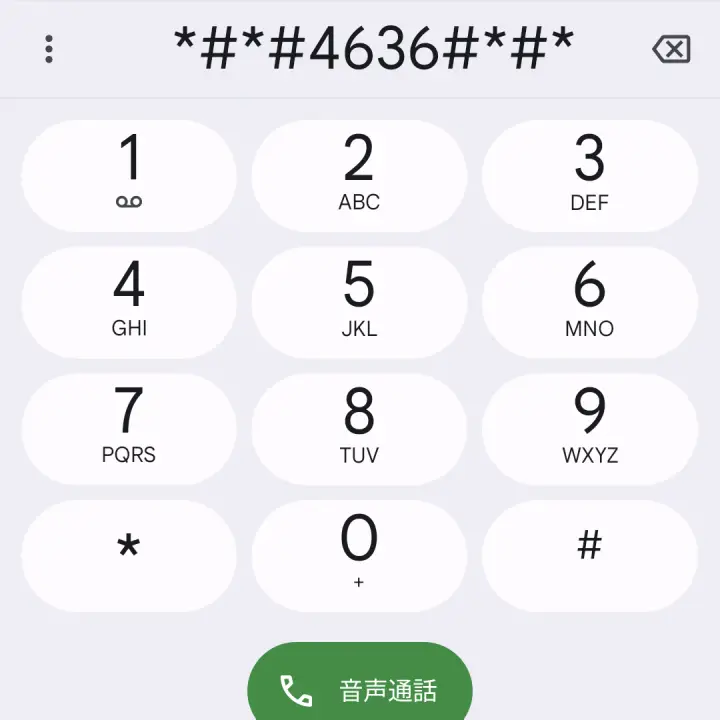This screenshot has height=720, width=720.
Task: Enter digit 4 GHI
Action: tap(129, 302)
